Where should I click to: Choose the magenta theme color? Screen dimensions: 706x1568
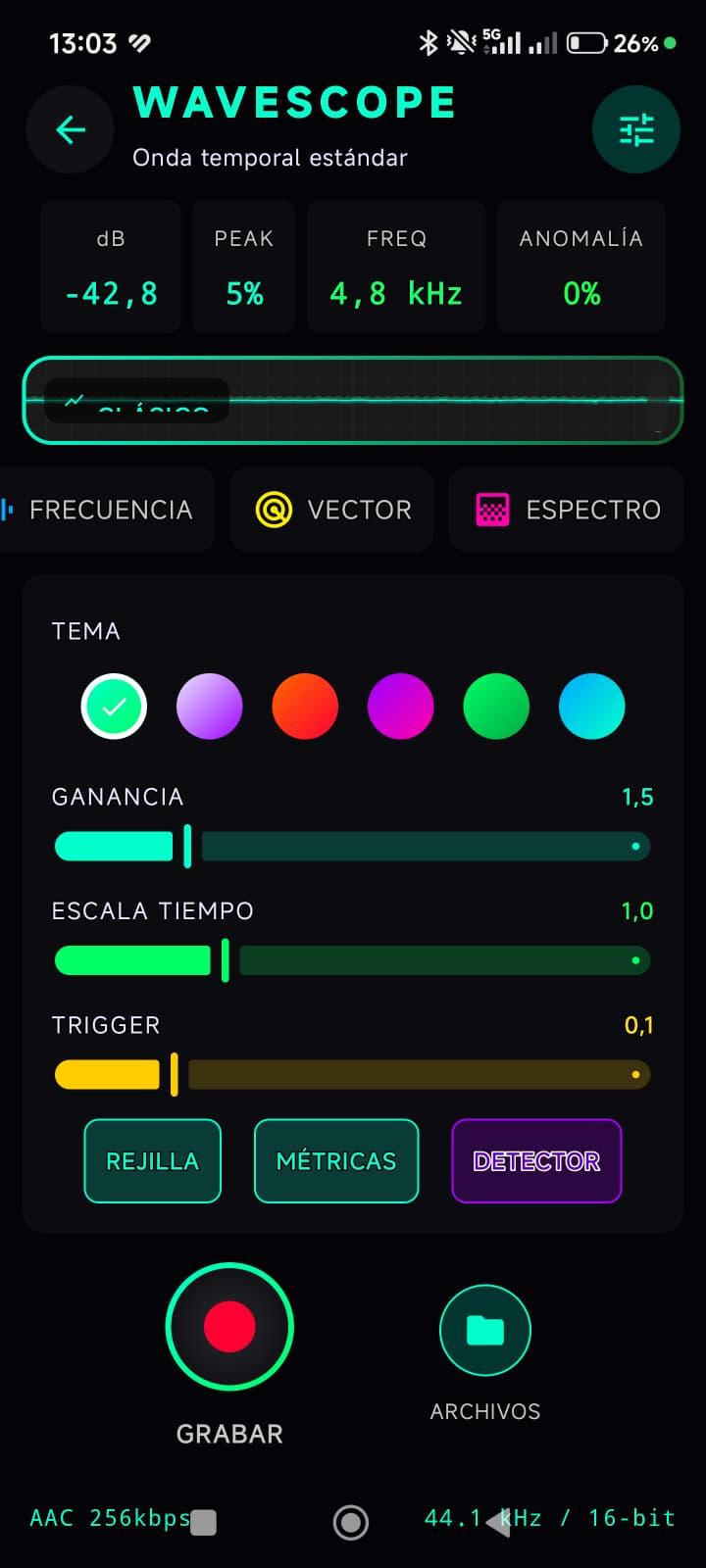pyautogui.click(x=400, y=706)
